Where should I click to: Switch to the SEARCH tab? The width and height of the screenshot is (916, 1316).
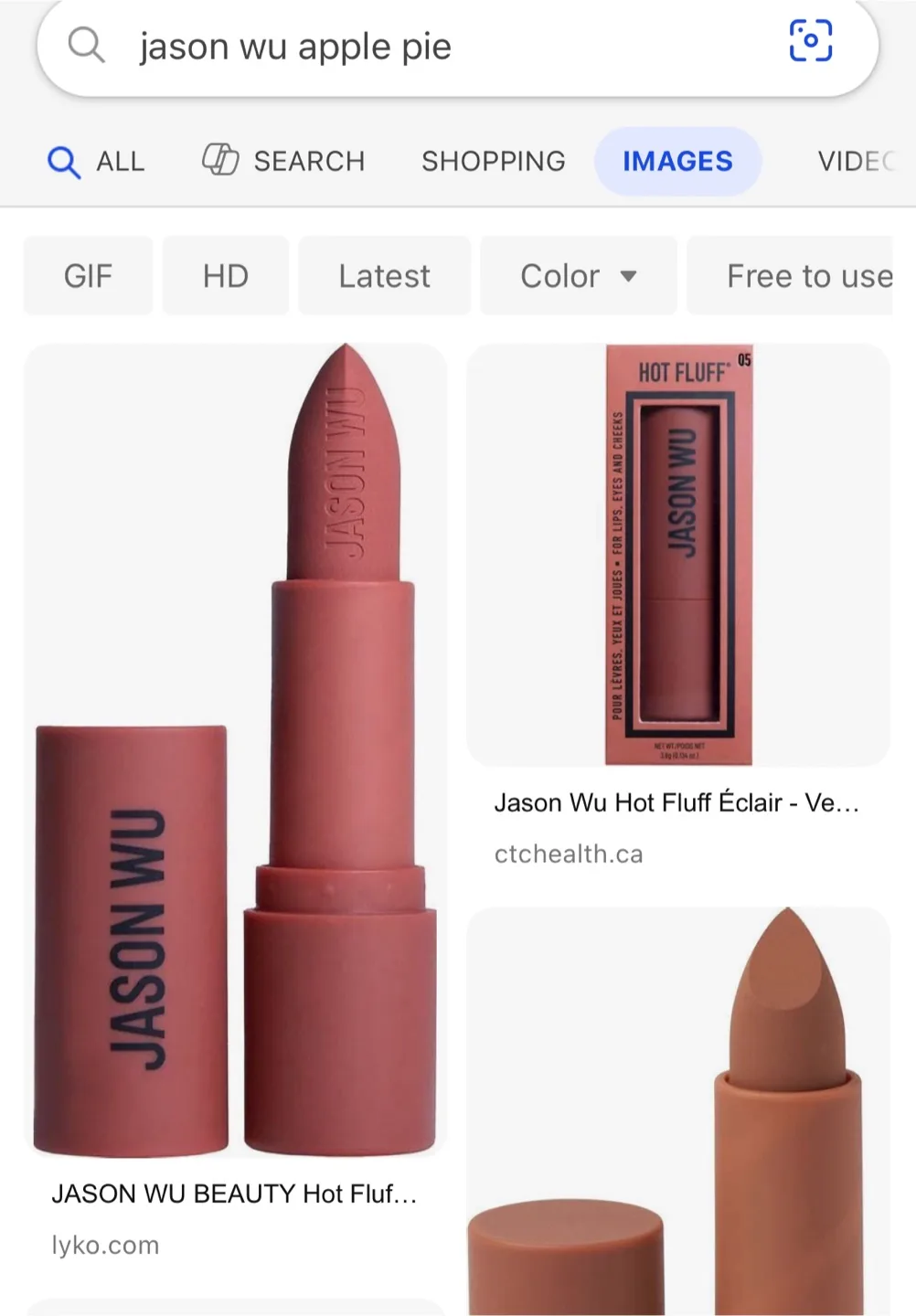point(283,162)
